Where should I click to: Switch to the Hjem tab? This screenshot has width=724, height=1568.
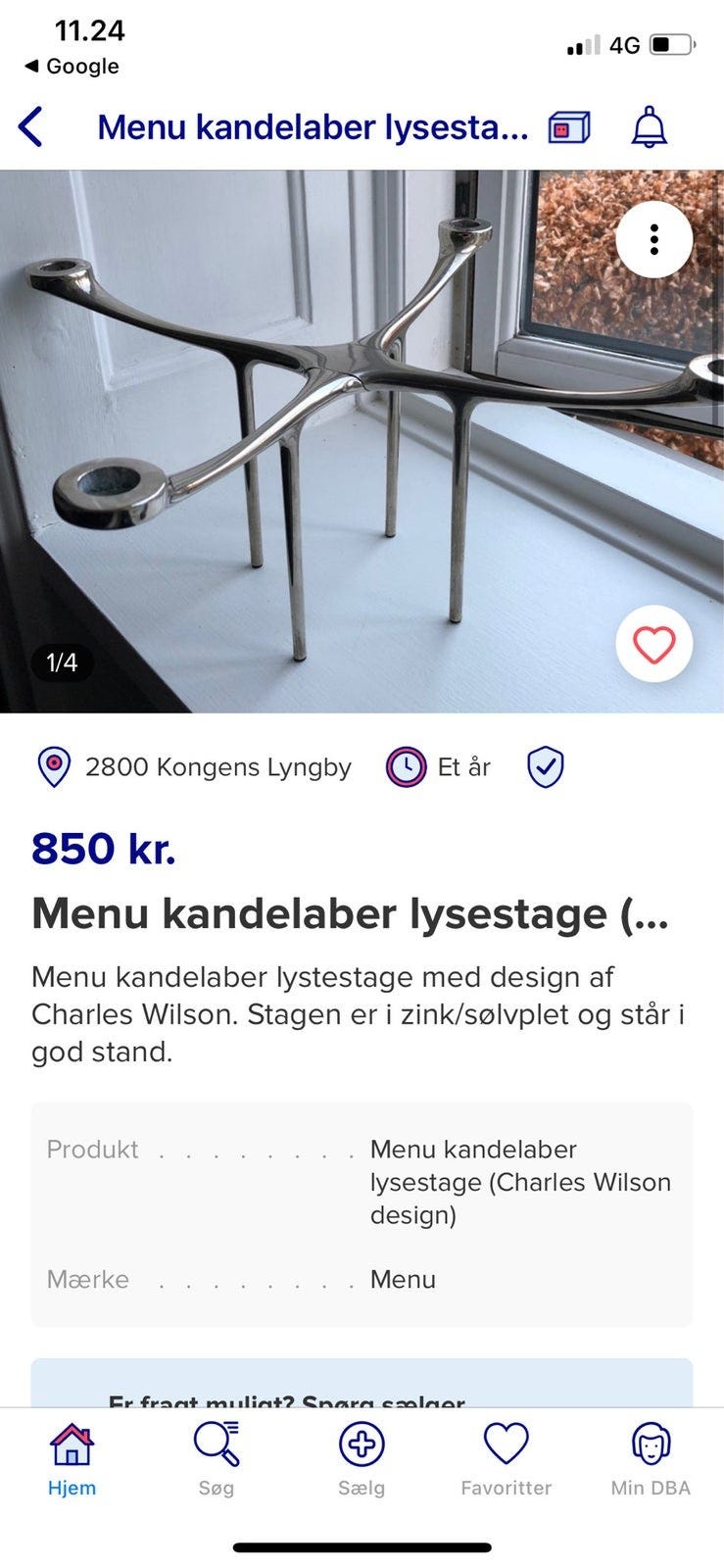[x=72, y=1459]
